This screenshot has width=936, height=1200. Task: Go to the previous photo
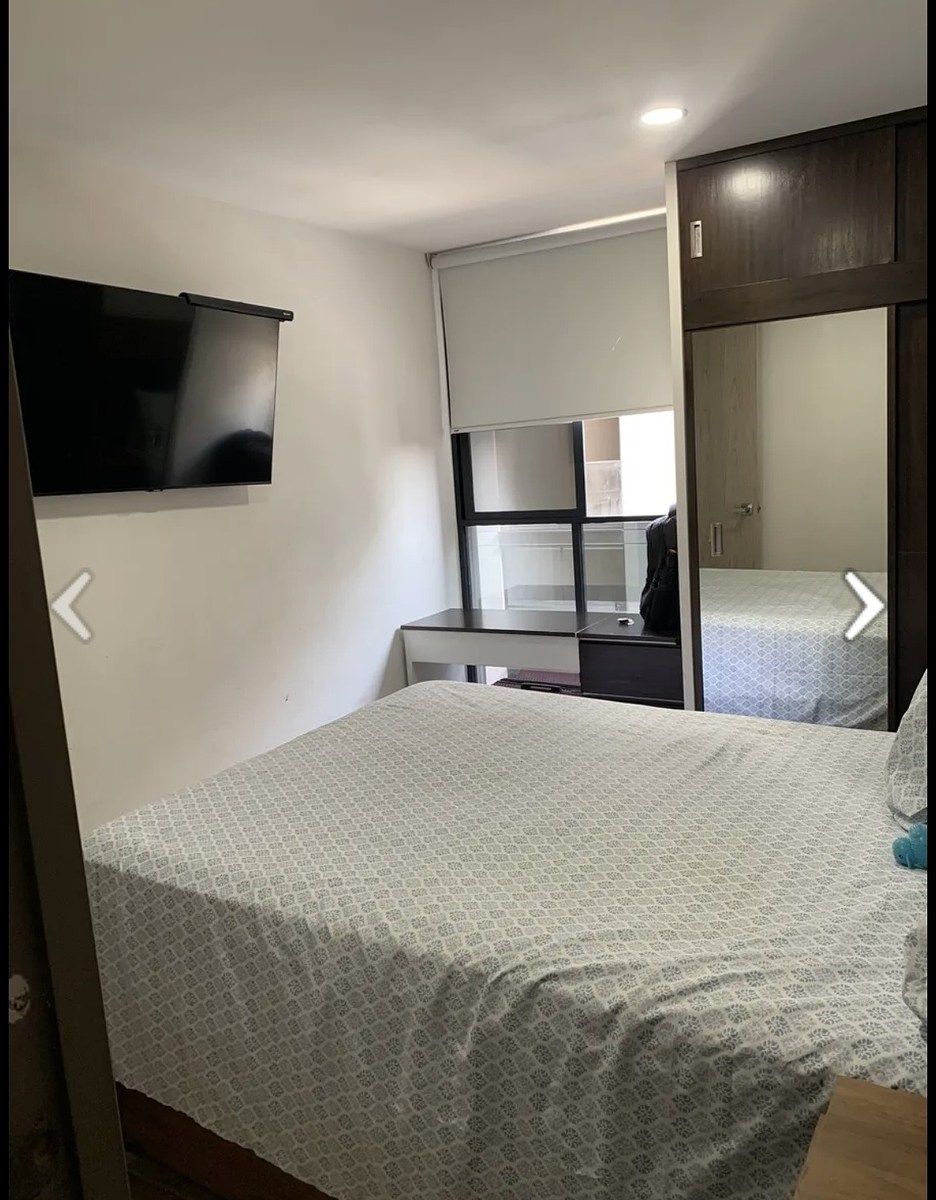(x=72, y=605)
